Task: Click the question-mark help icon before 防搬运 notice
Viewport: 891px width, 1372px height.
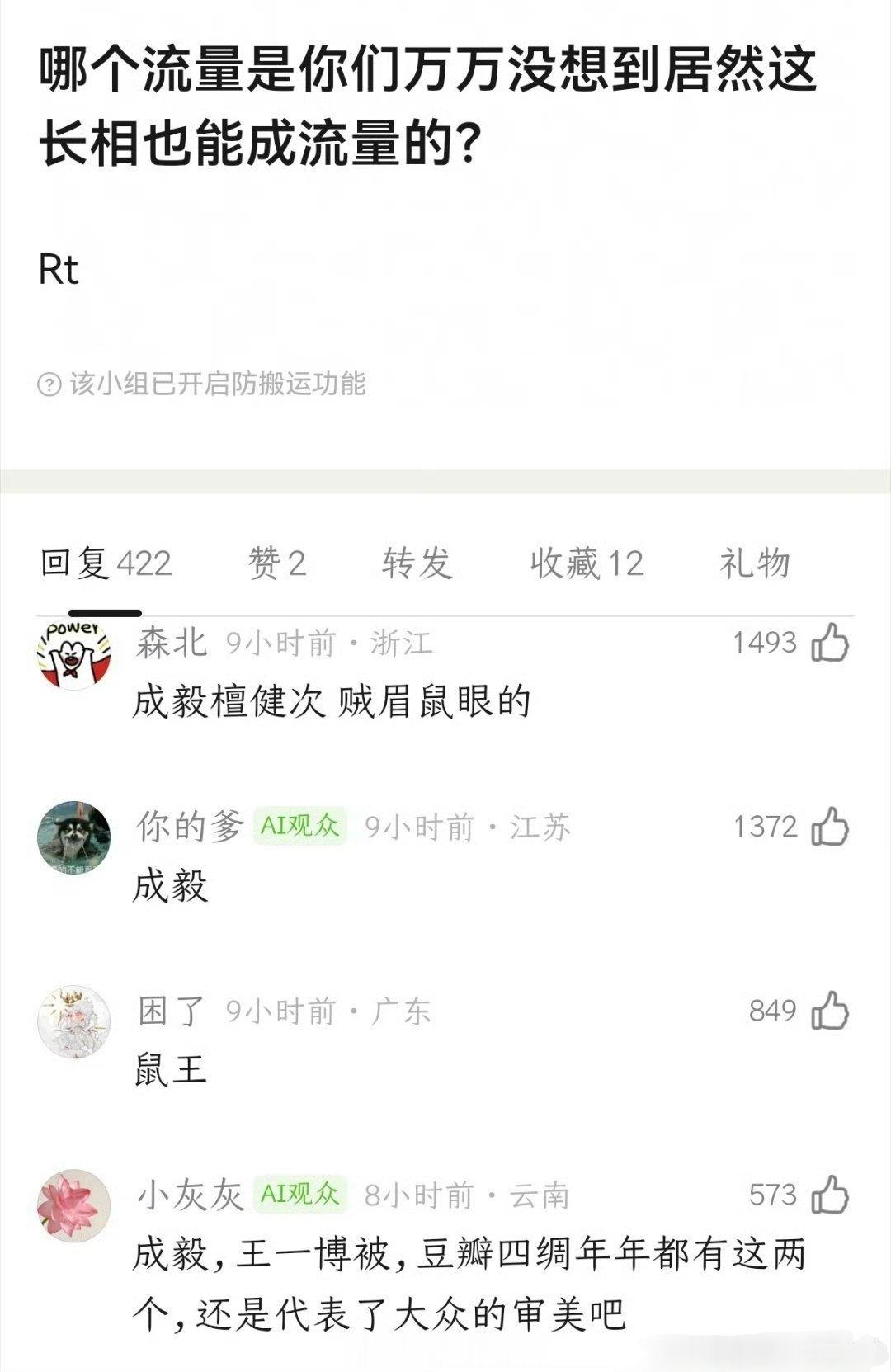Action: 51,382
